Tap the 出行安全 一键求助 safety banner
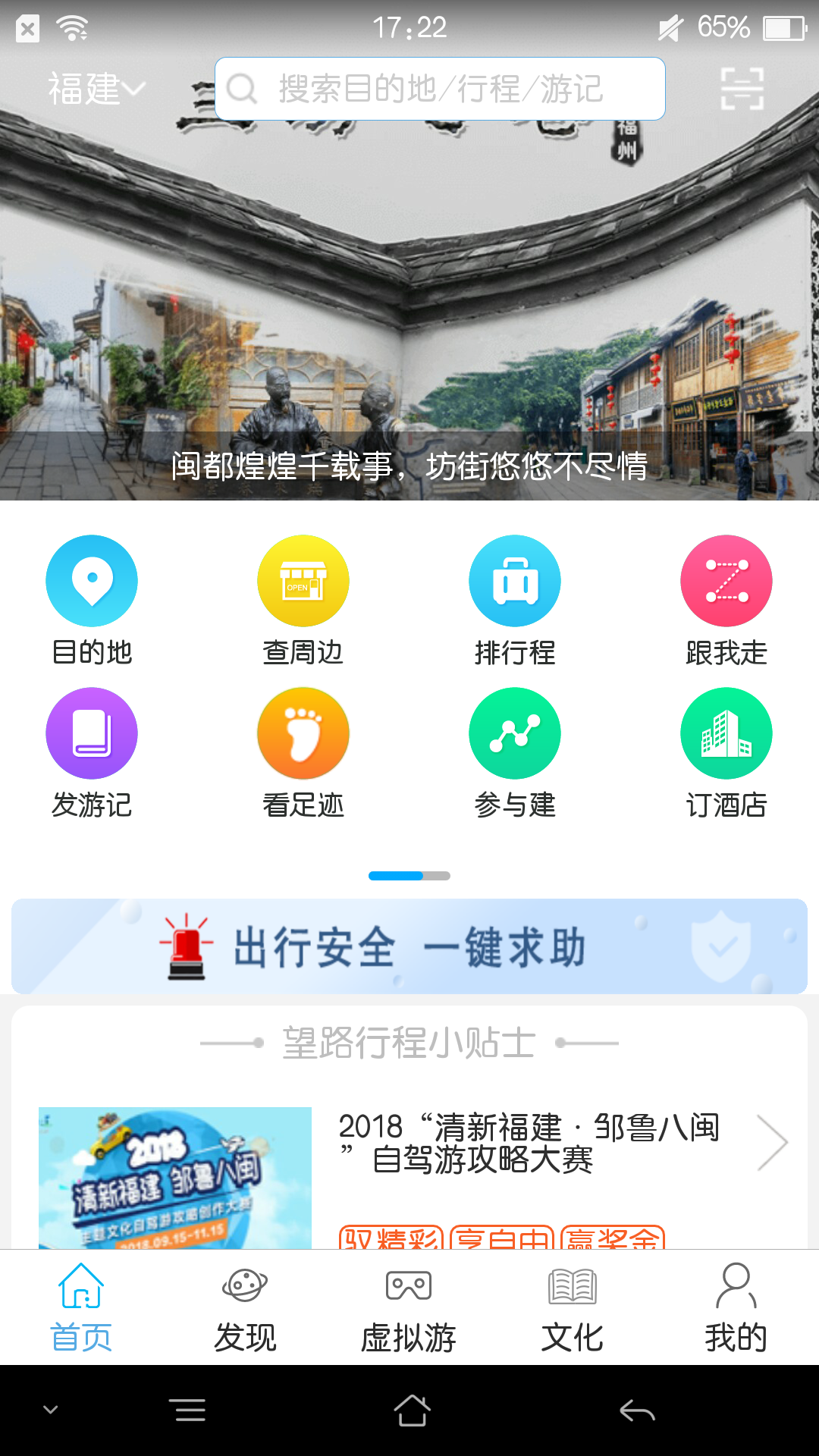Screen dimensions: 819x1456 click(409, 946)
